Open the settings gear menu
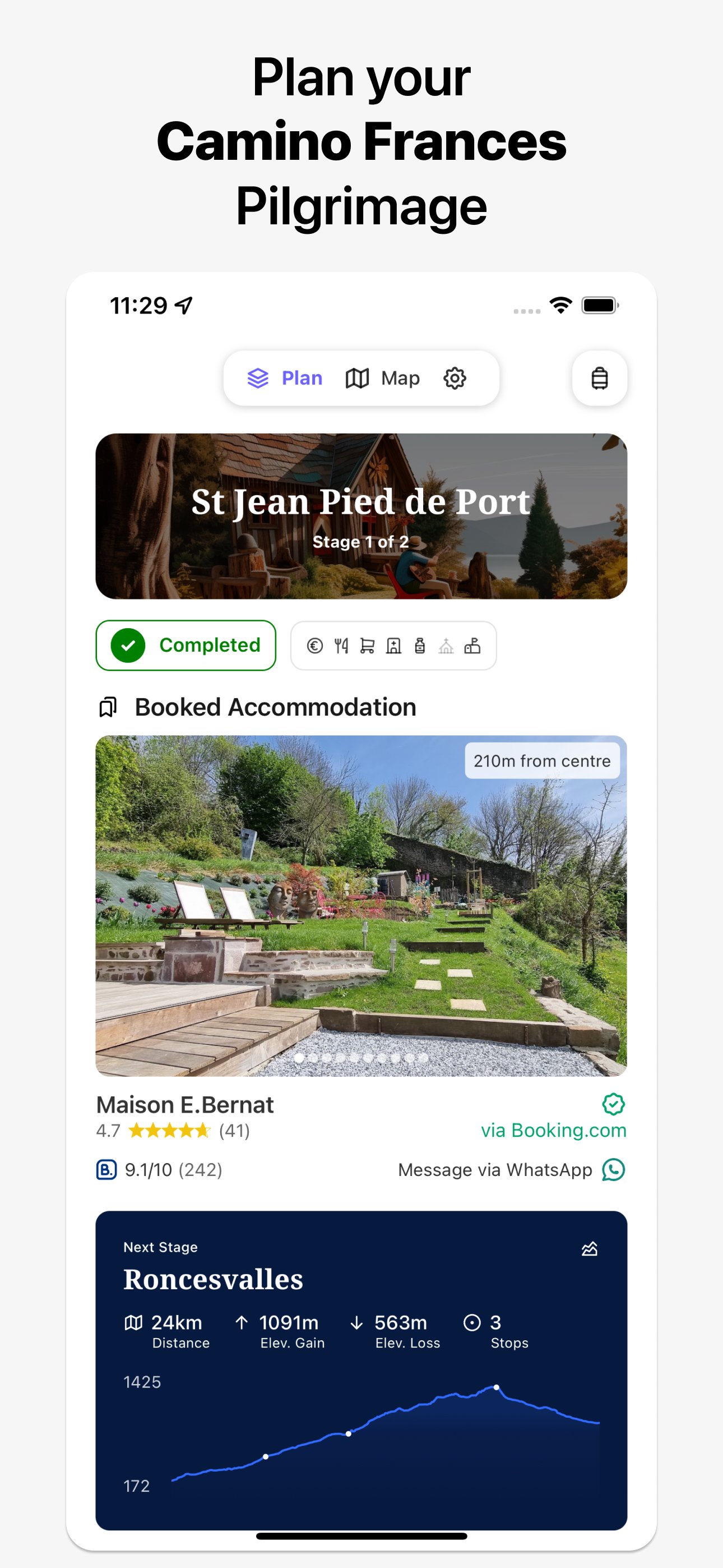 [x=455, y=378]
